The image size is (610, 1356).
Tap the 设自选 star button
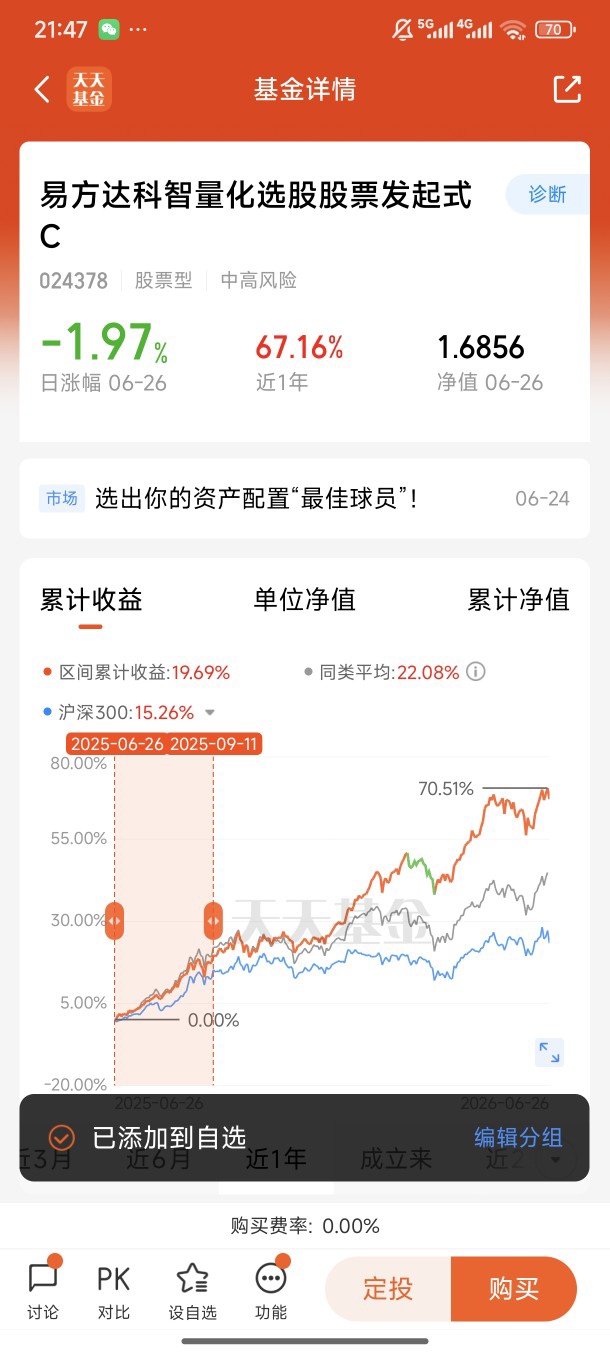pos(192,1291)
